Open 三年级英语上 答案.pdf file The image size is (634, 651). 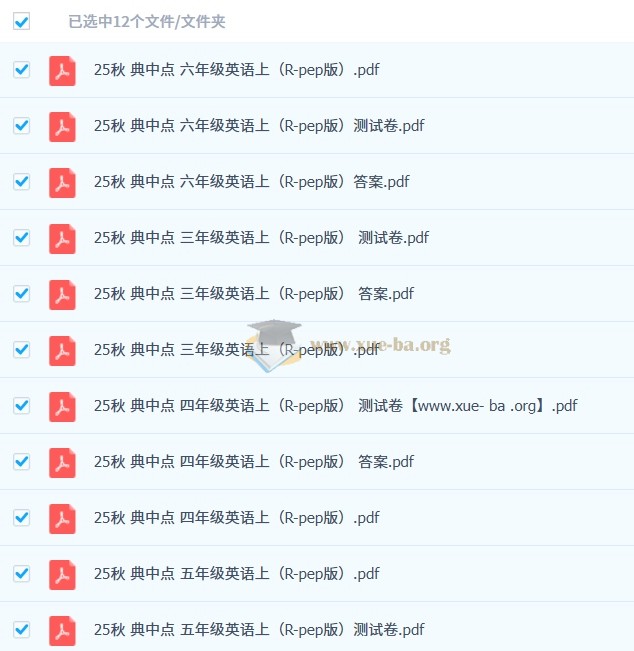pos(253,294)
